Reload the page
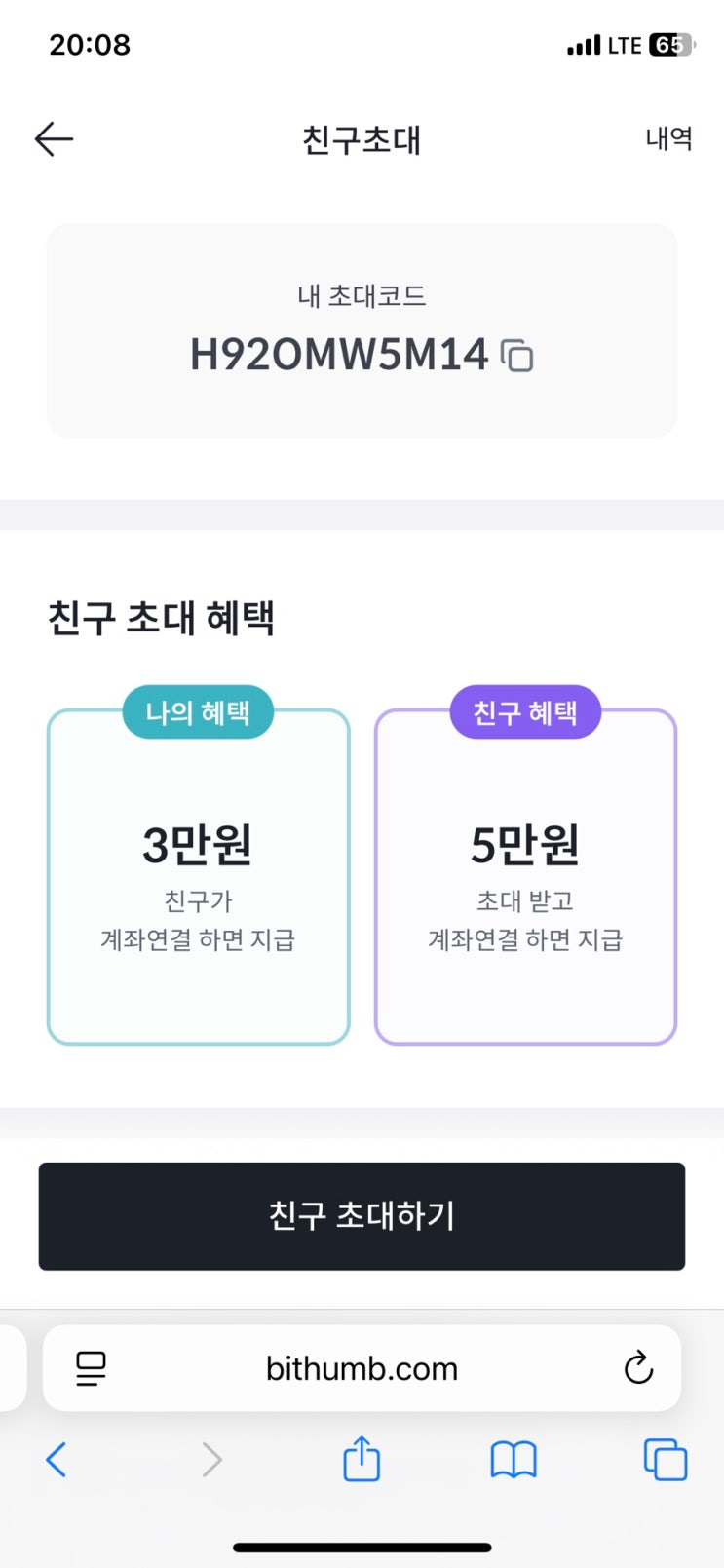Screen dimensions: 724x1568 pyautogui.click(x=638, y=1367)
